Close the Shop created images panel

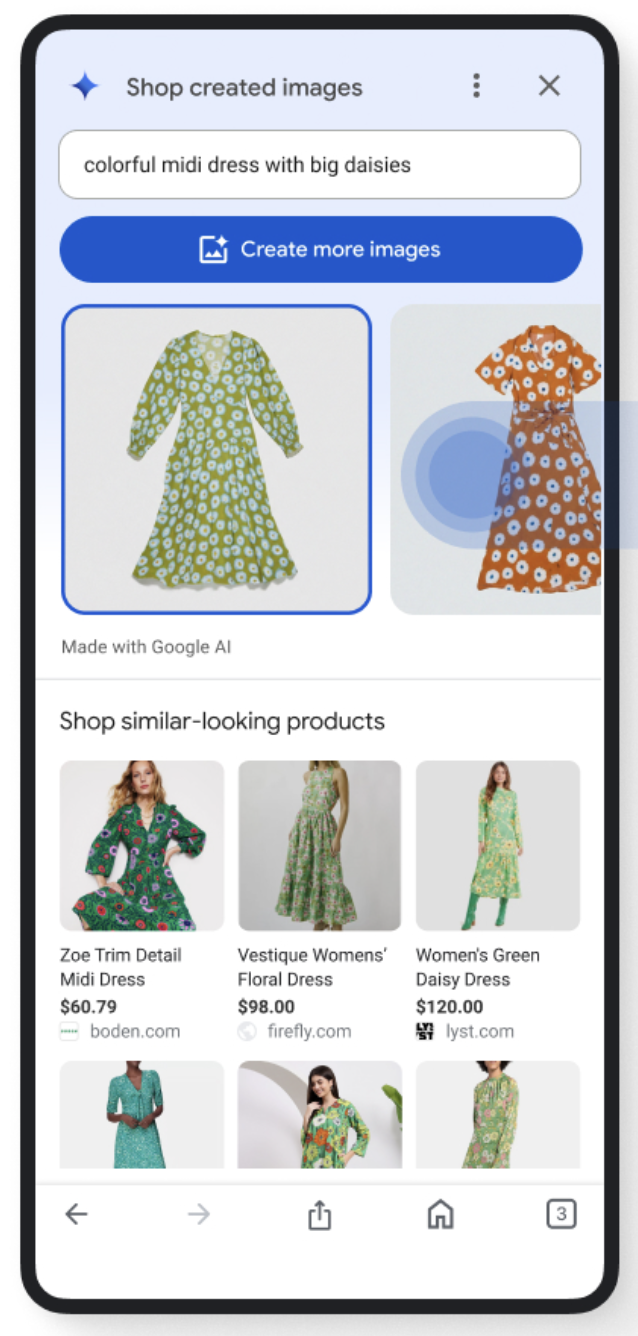tap(549, 86)
